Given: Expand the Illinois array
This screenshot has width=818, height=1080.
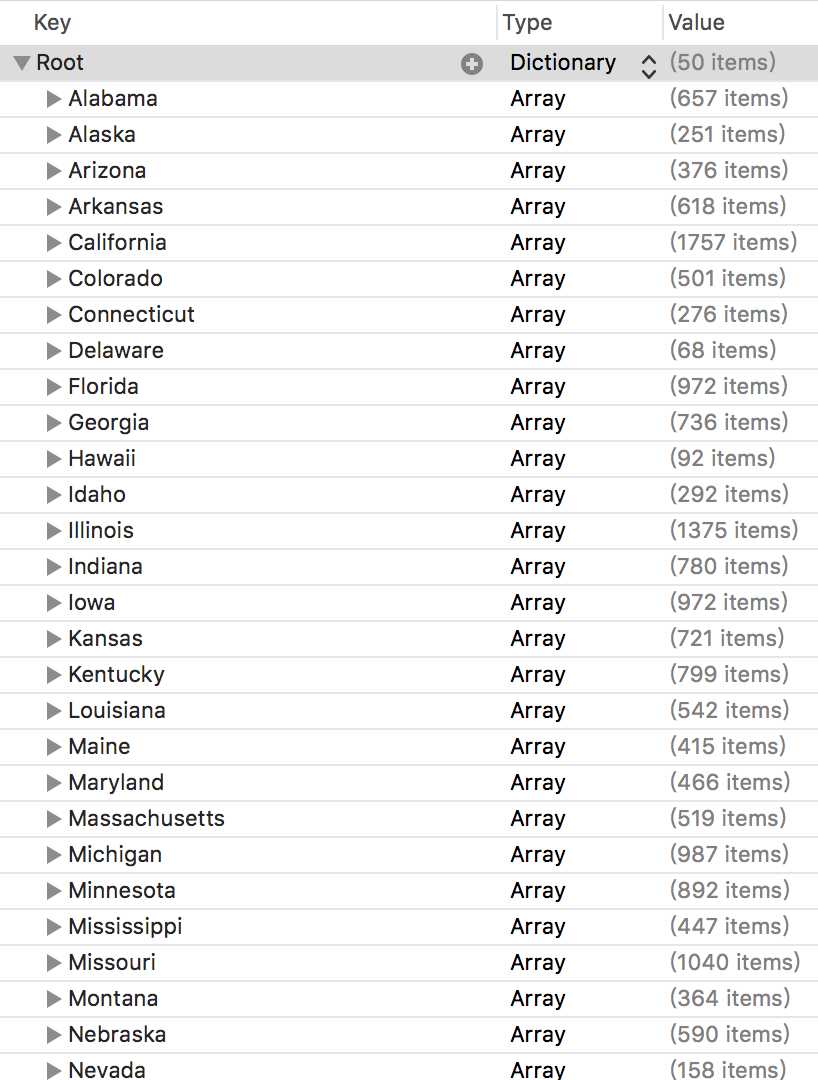Looking at the screenshot, I should point(54,531).
